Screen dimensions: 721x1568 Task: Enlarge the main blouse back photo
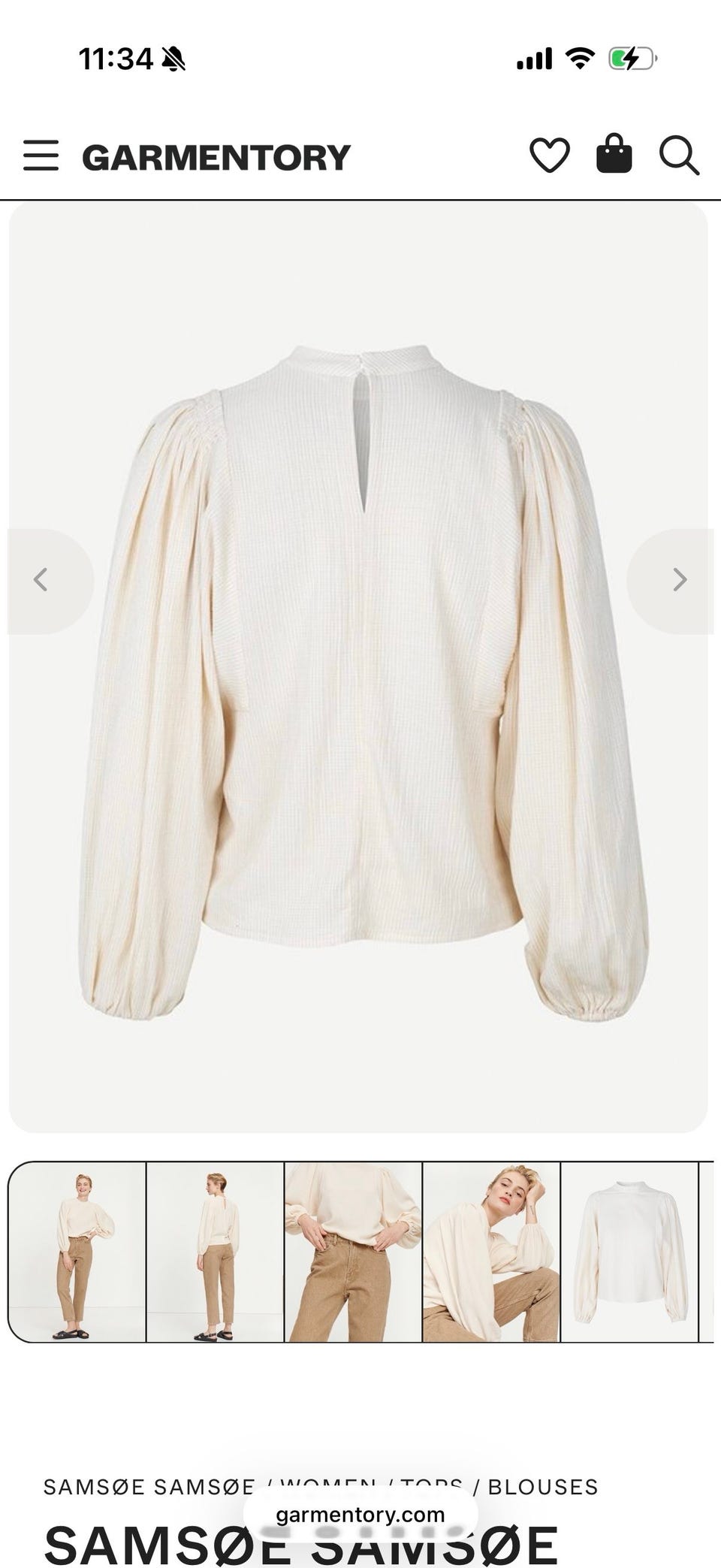click(x=358, y=667)
